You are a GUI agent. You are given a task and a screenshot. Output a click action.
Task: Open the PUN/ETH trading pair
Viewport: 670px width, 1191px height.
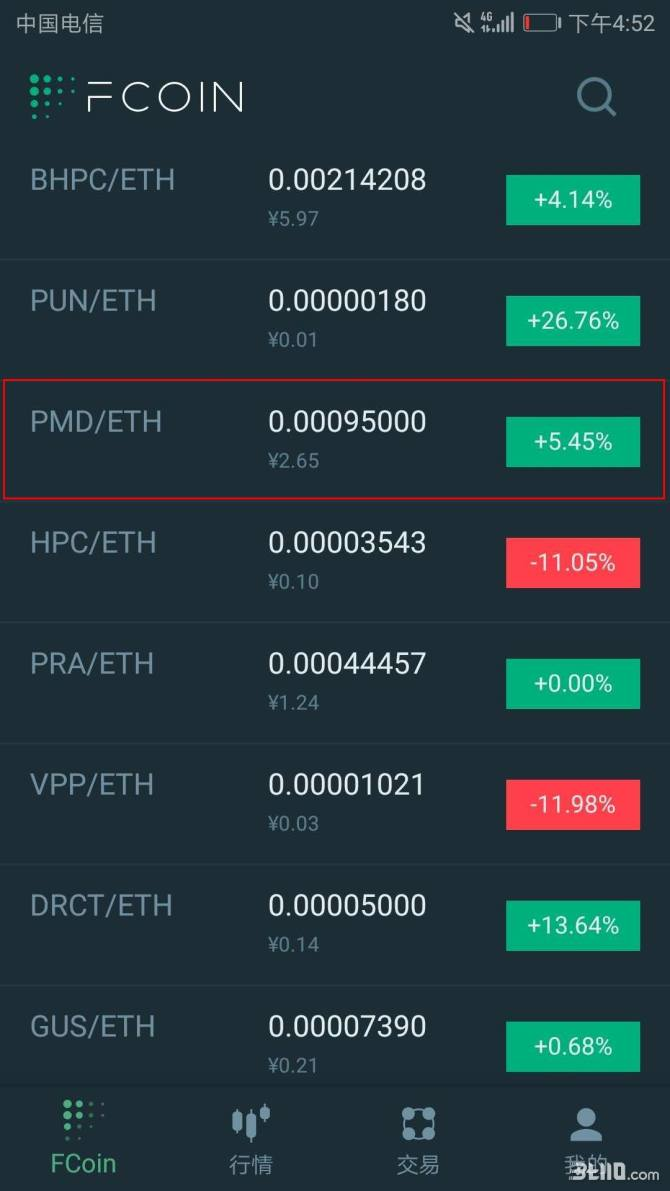pos(335,320)
